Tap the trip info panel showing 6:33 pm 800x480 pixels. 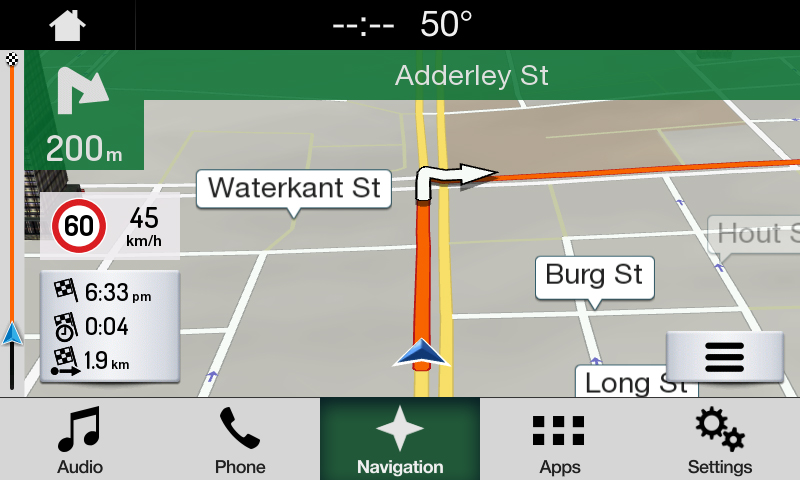coord(110,326)
